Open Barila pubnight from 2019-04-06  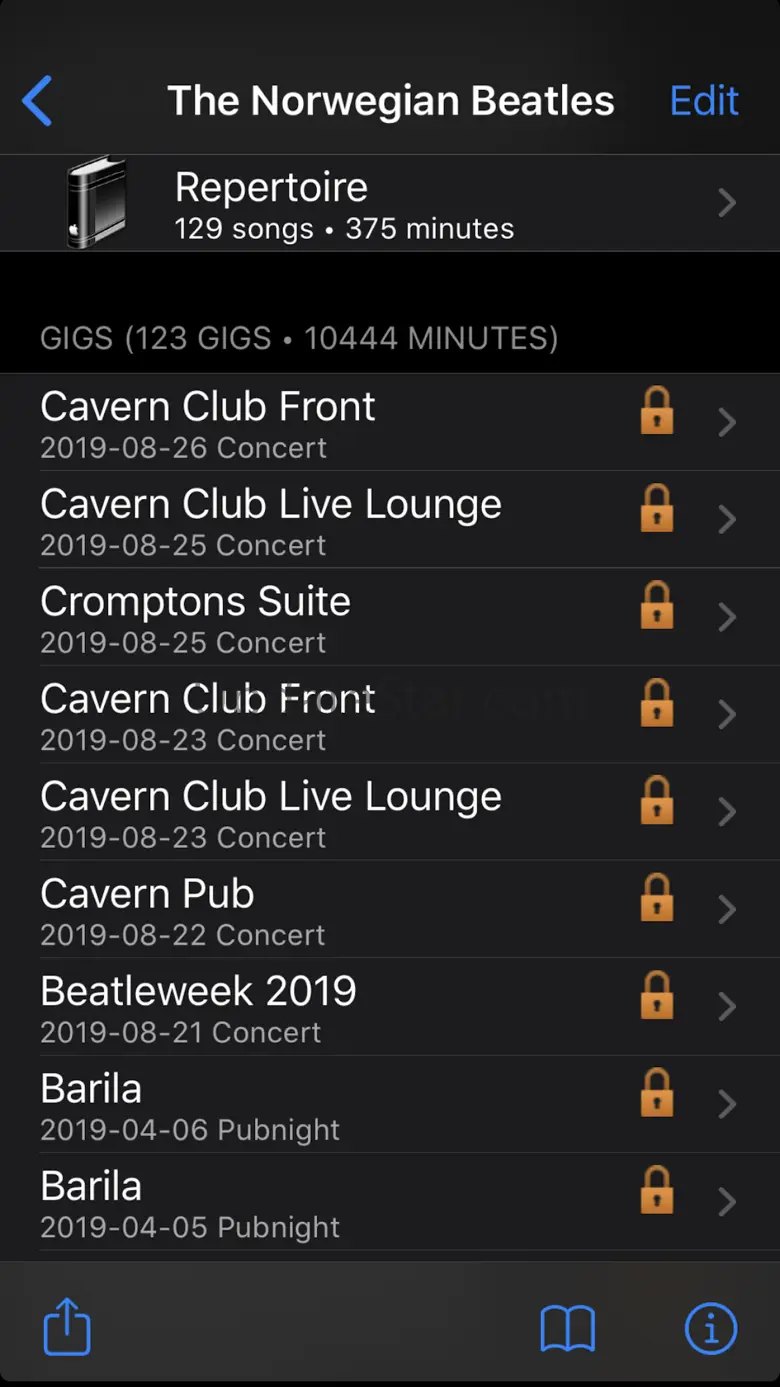click(330, 1104)
